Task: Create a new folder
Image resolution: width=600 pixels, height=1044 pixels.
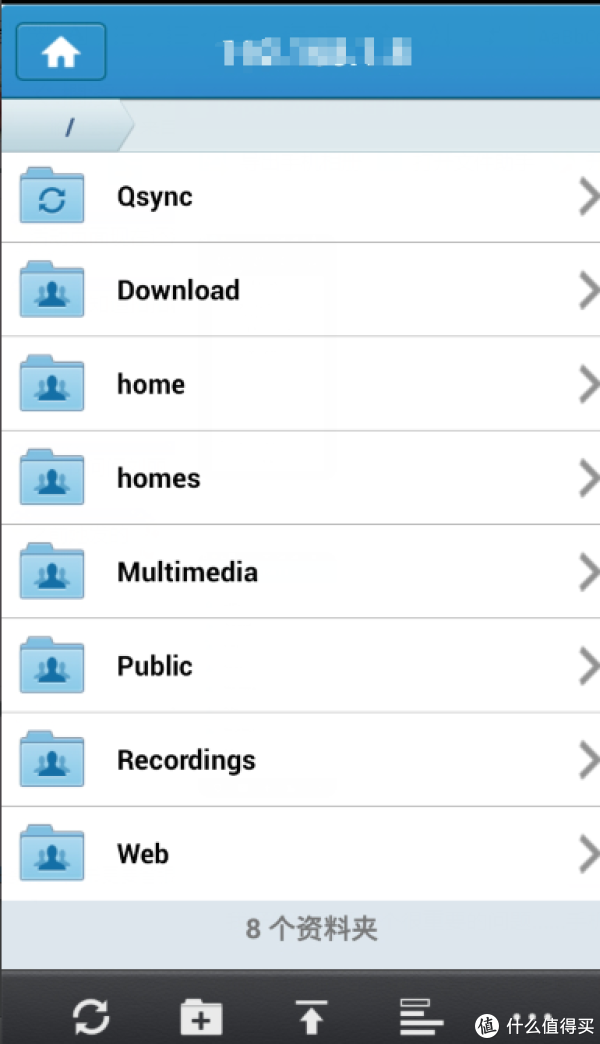Action: click(x=201, y=1017)
